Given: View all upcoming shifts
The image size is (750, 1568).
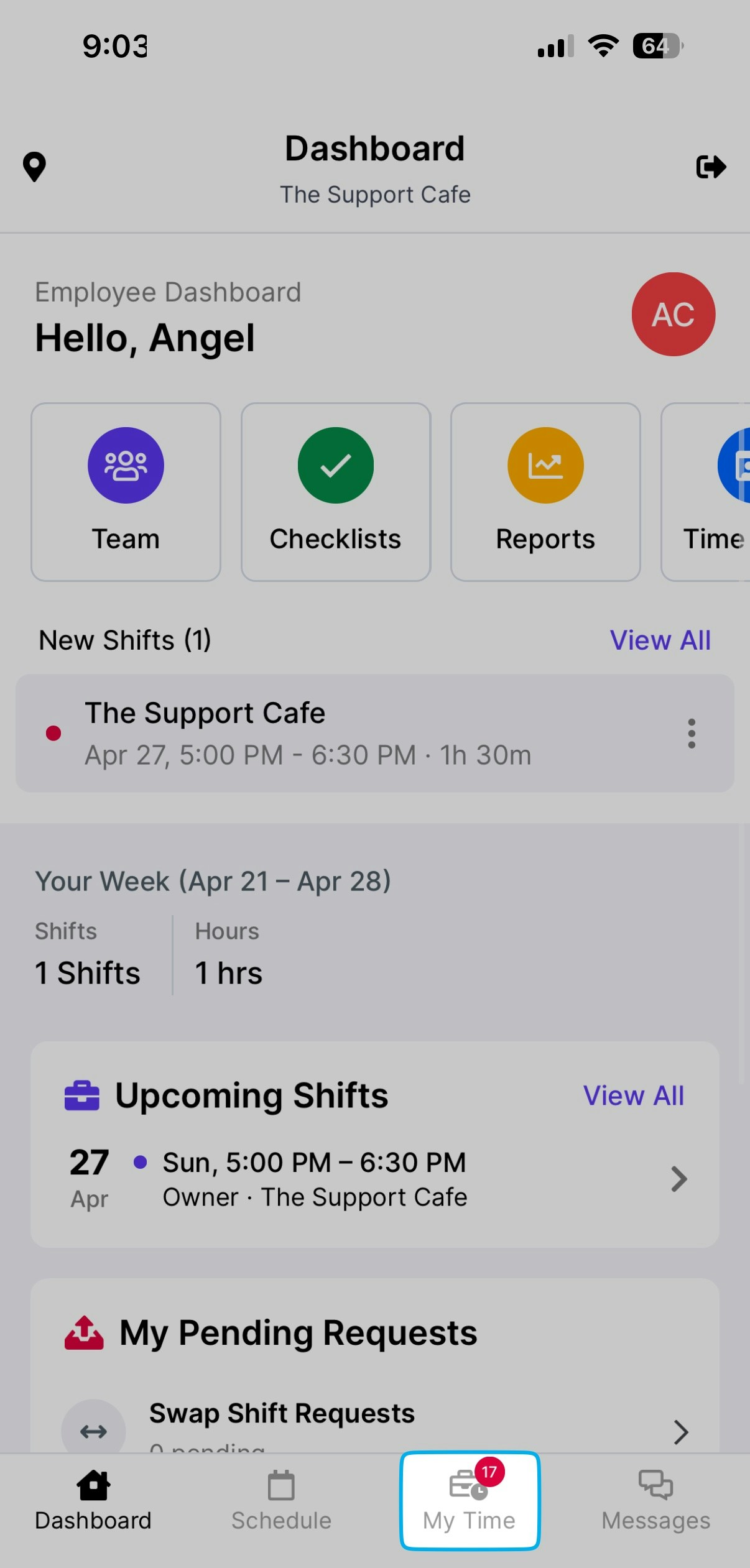Looking at the screenshot, I should (x=633, y=1095).
